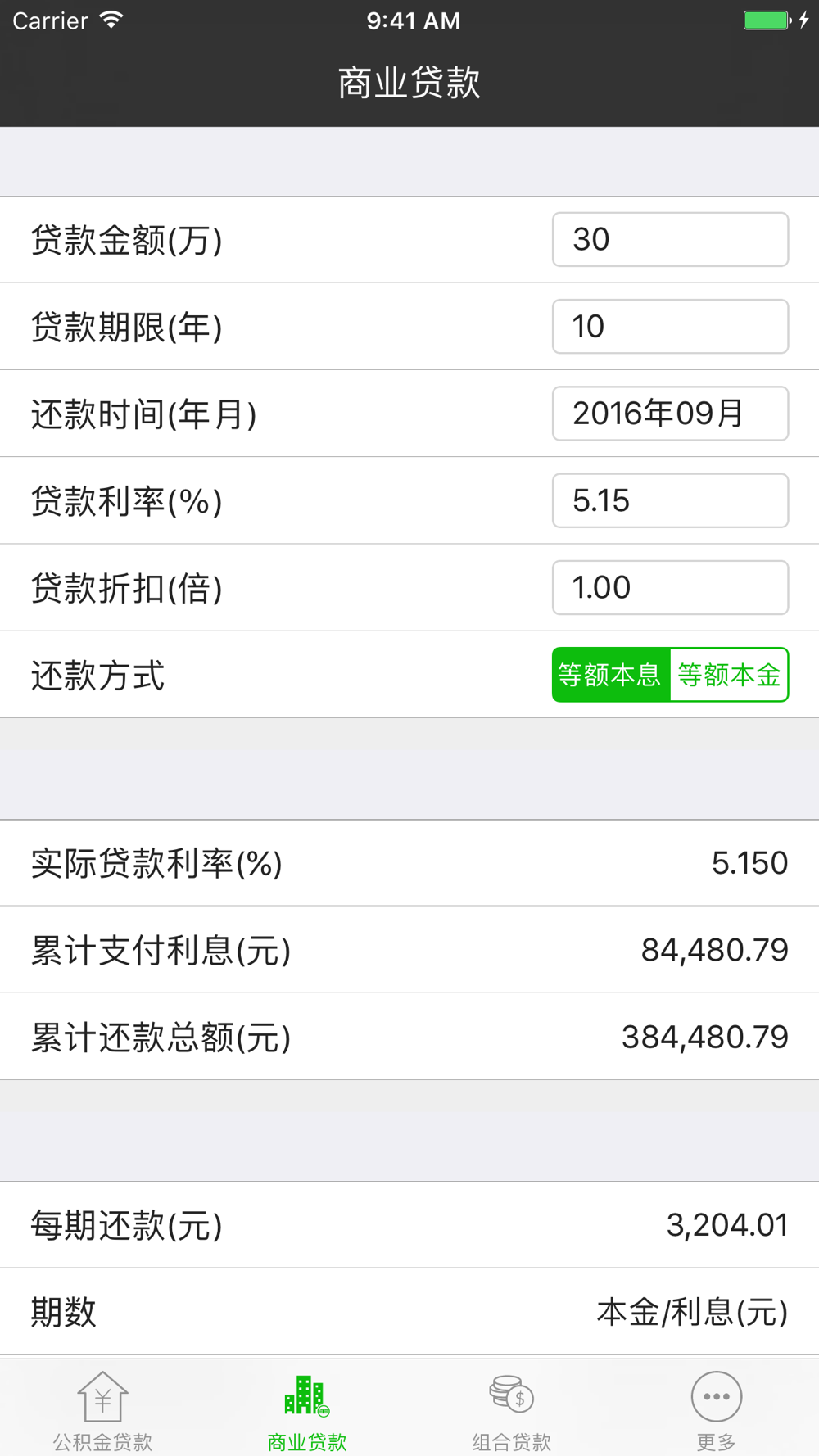Select 等额本息 repayment method
Image resolution: width=819 pixels, height=1456 pixels.
[611, 675]
